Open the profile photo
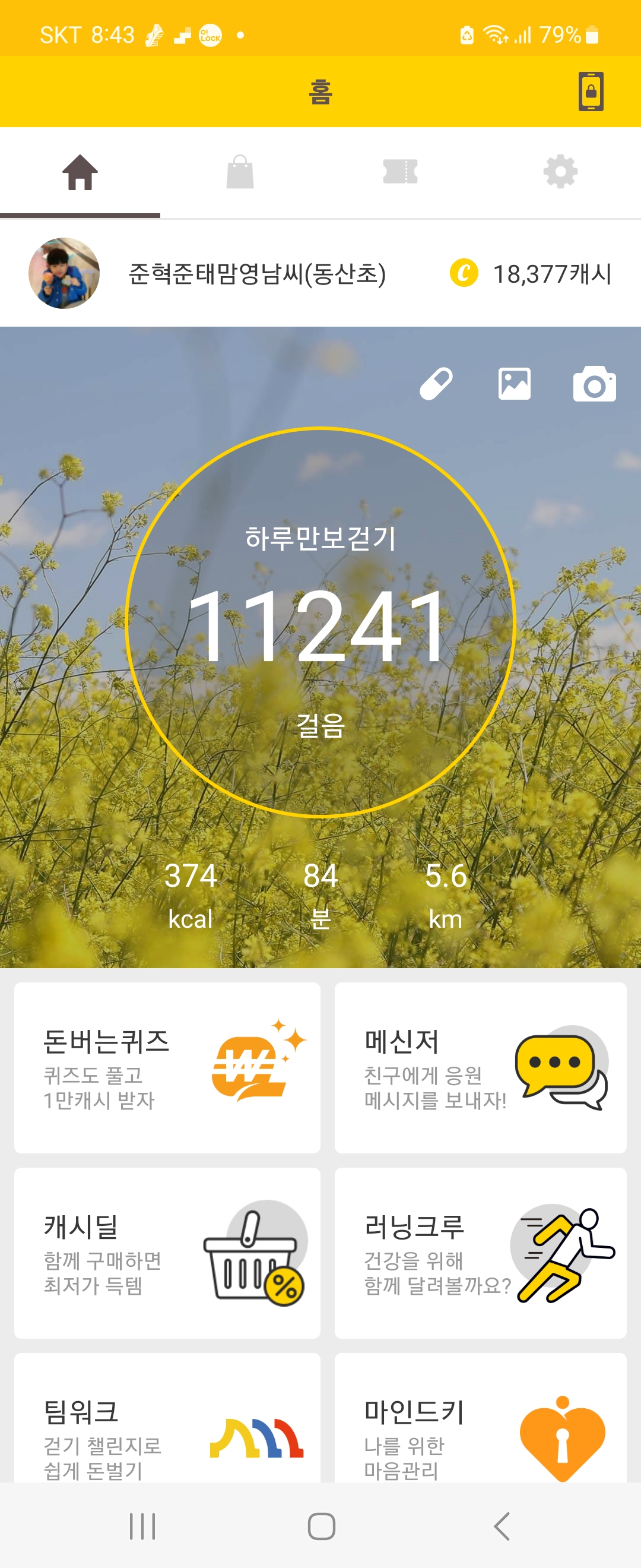 [x=64, y=273]
